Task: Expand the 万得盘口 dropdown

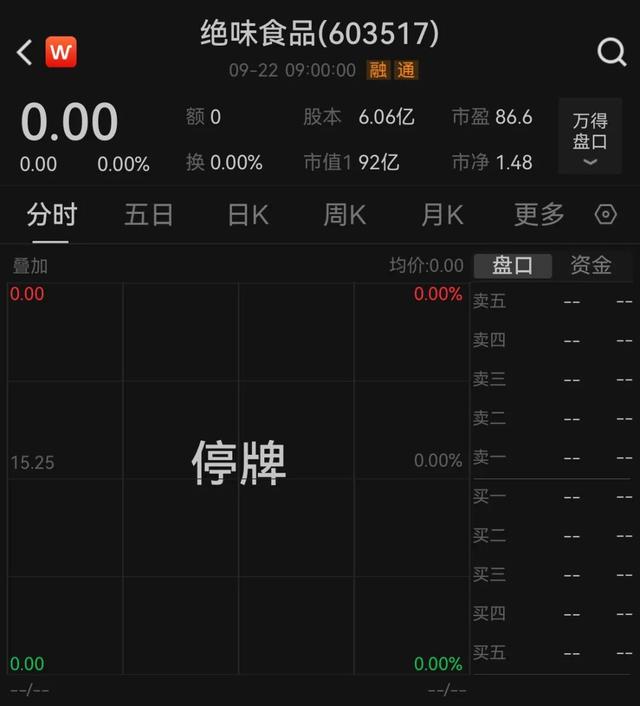Action: (x=589, y=138)
